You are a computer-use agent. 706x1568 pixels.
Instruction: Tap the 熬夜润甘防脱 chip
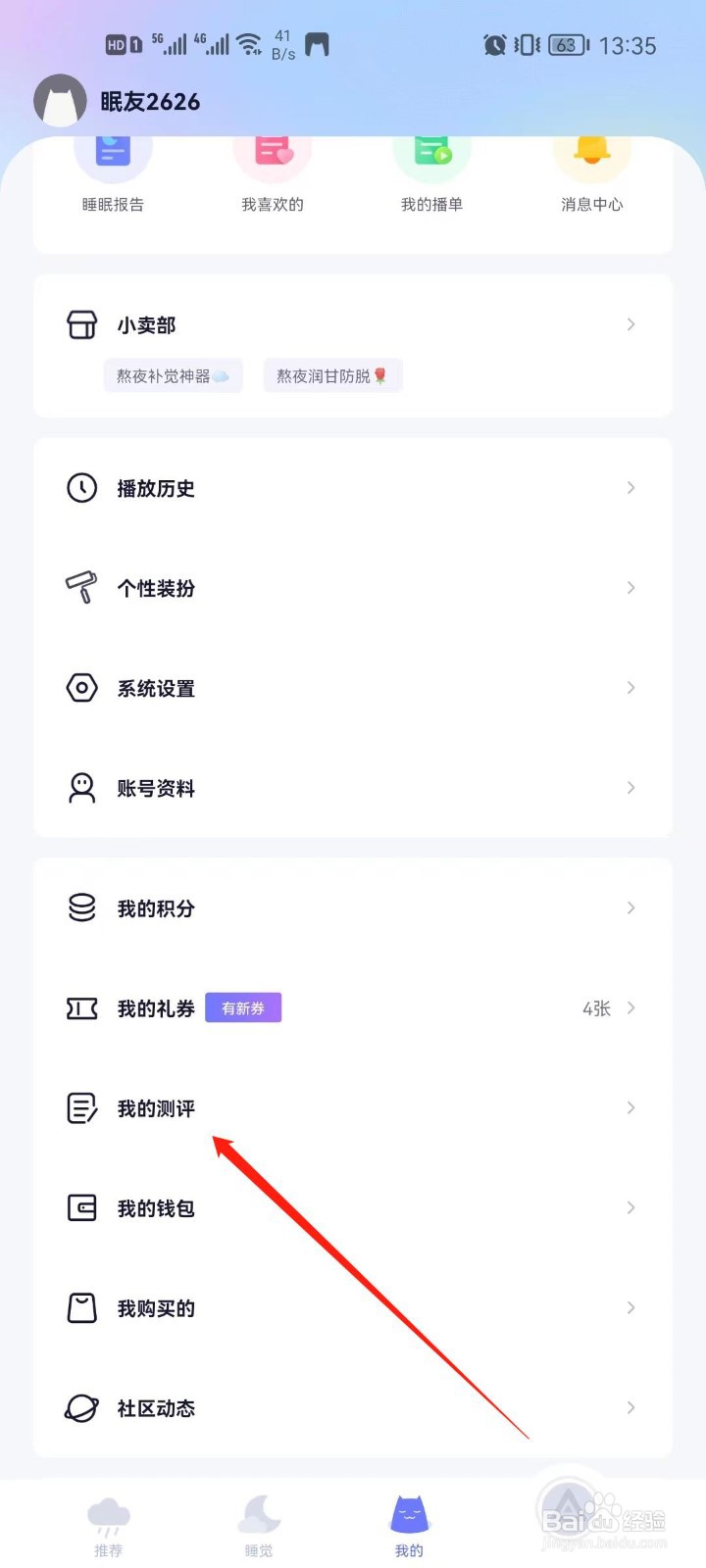[332, 376]
